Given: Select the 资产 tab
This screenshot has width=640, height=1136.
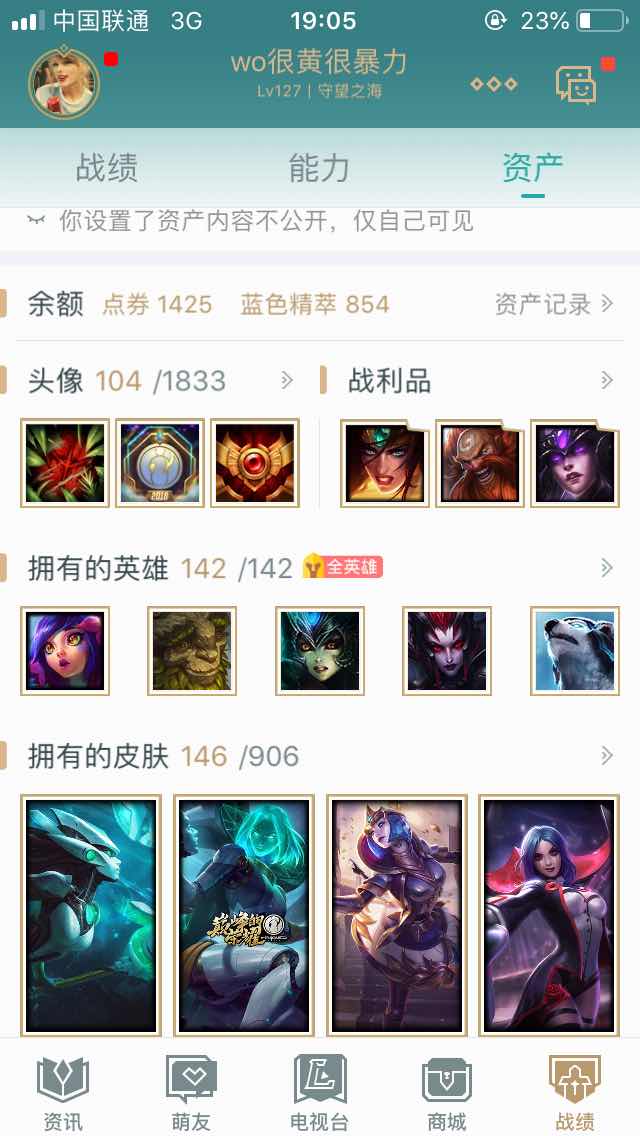Looking at the screenshot, I should [x=532, y=167].
